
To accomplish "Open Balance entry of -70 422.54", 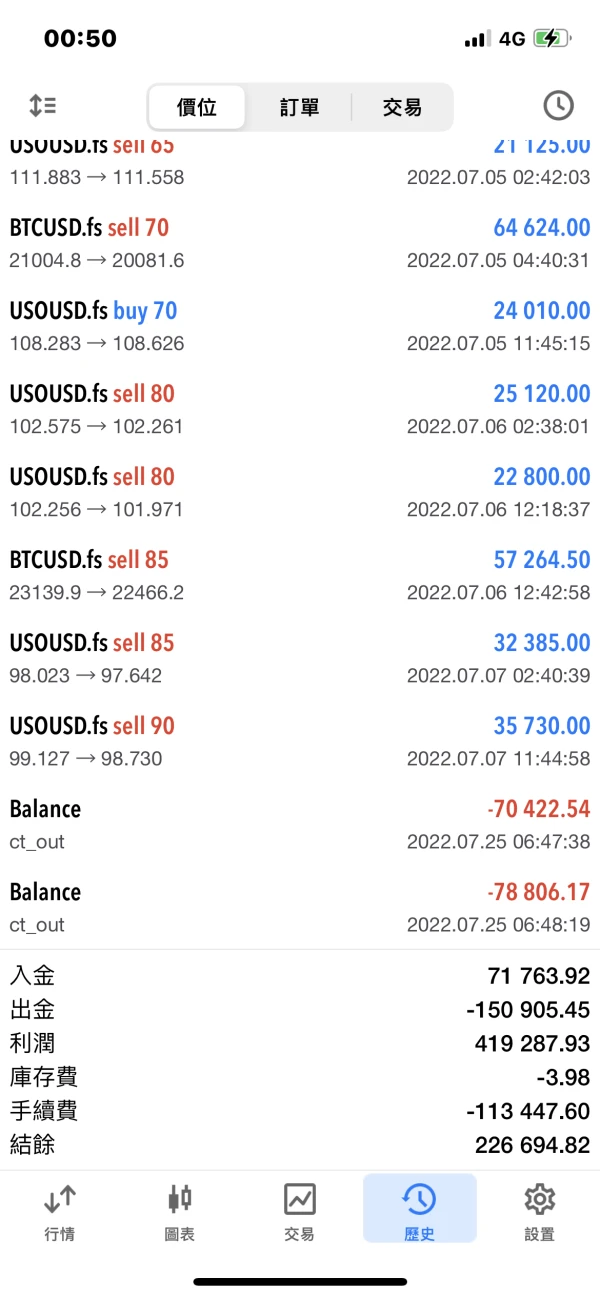I will pos(300,824).
